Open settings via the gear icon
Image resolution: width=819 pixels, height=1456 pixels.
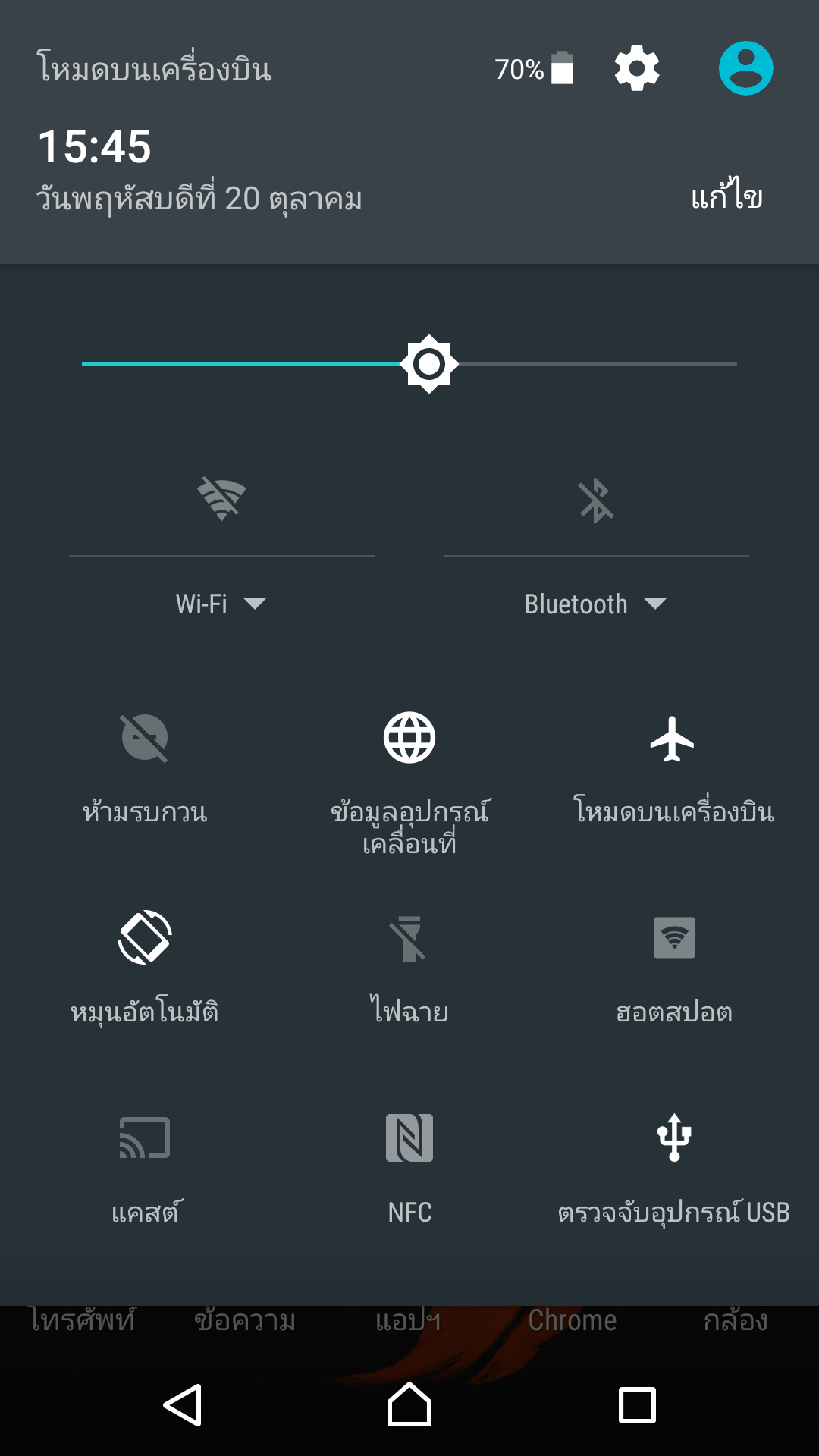click(x=636, y=68)
